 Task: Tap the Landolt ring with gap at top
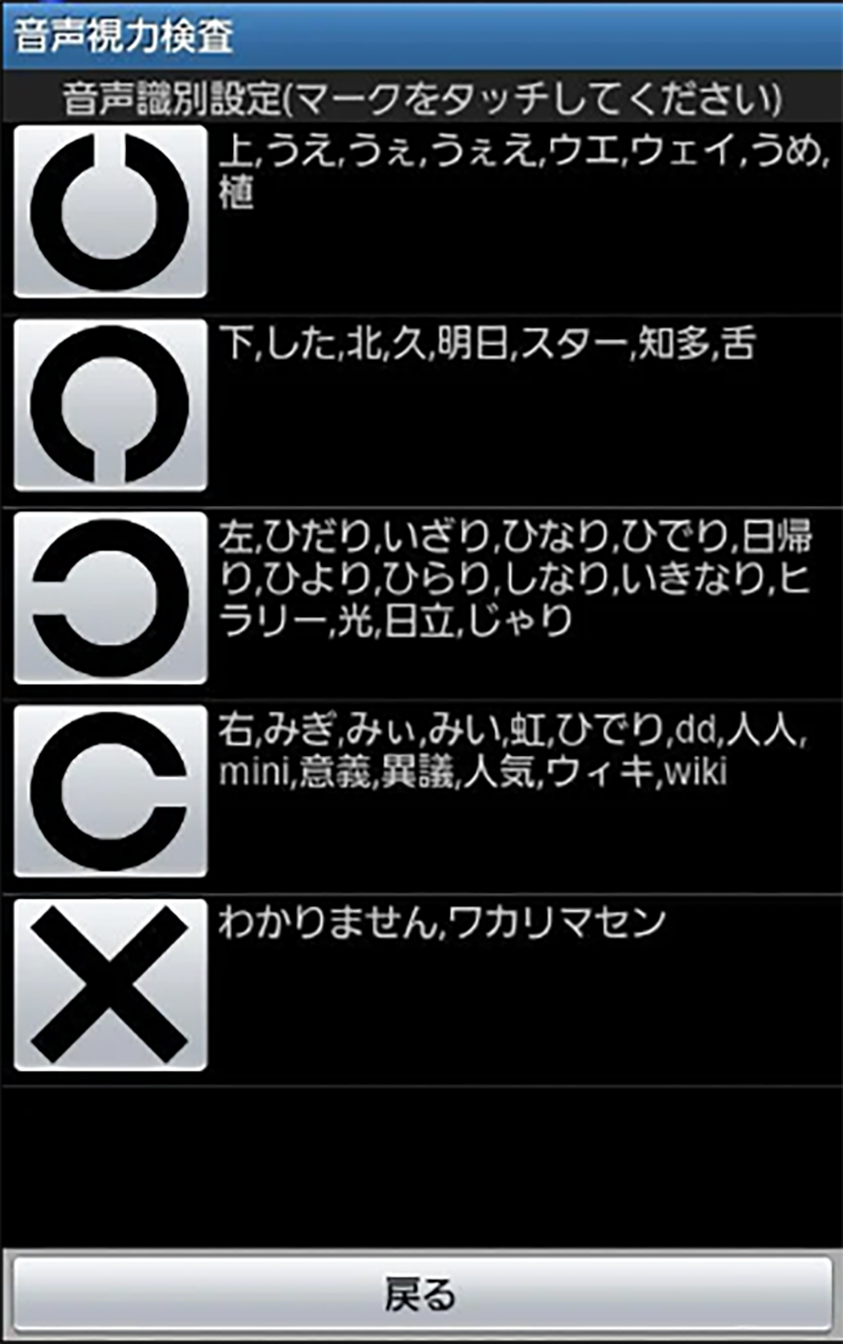coord(110,211)
